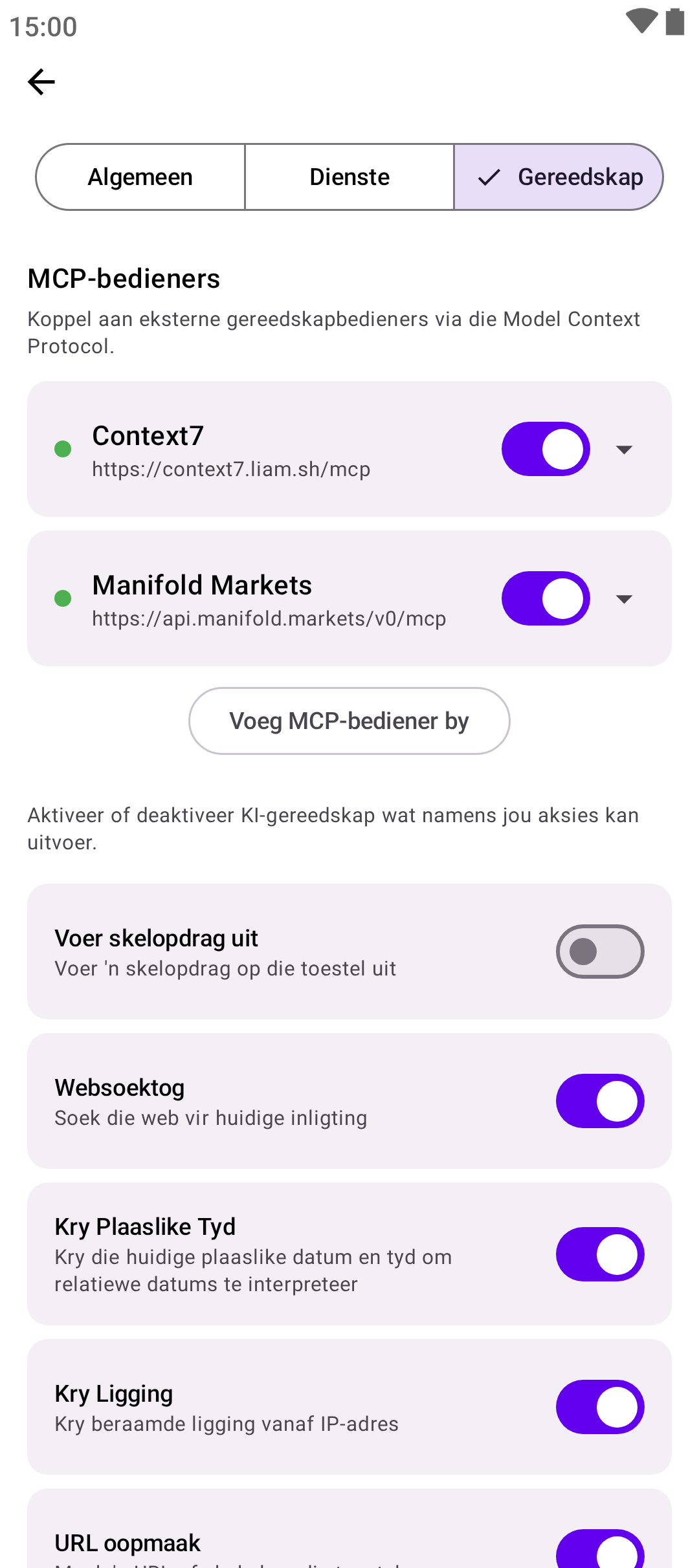Turn off the Websoektog tool

(x=600, y=1101)
